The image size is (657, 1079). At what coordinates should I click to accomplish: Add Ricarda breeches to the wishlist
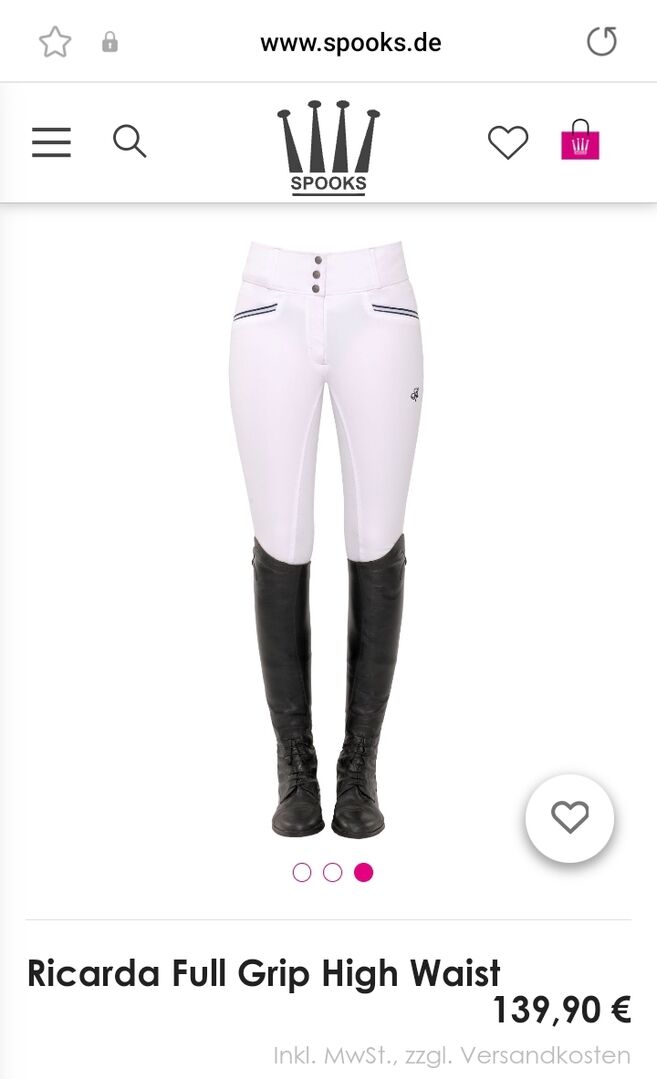[569, 818]
